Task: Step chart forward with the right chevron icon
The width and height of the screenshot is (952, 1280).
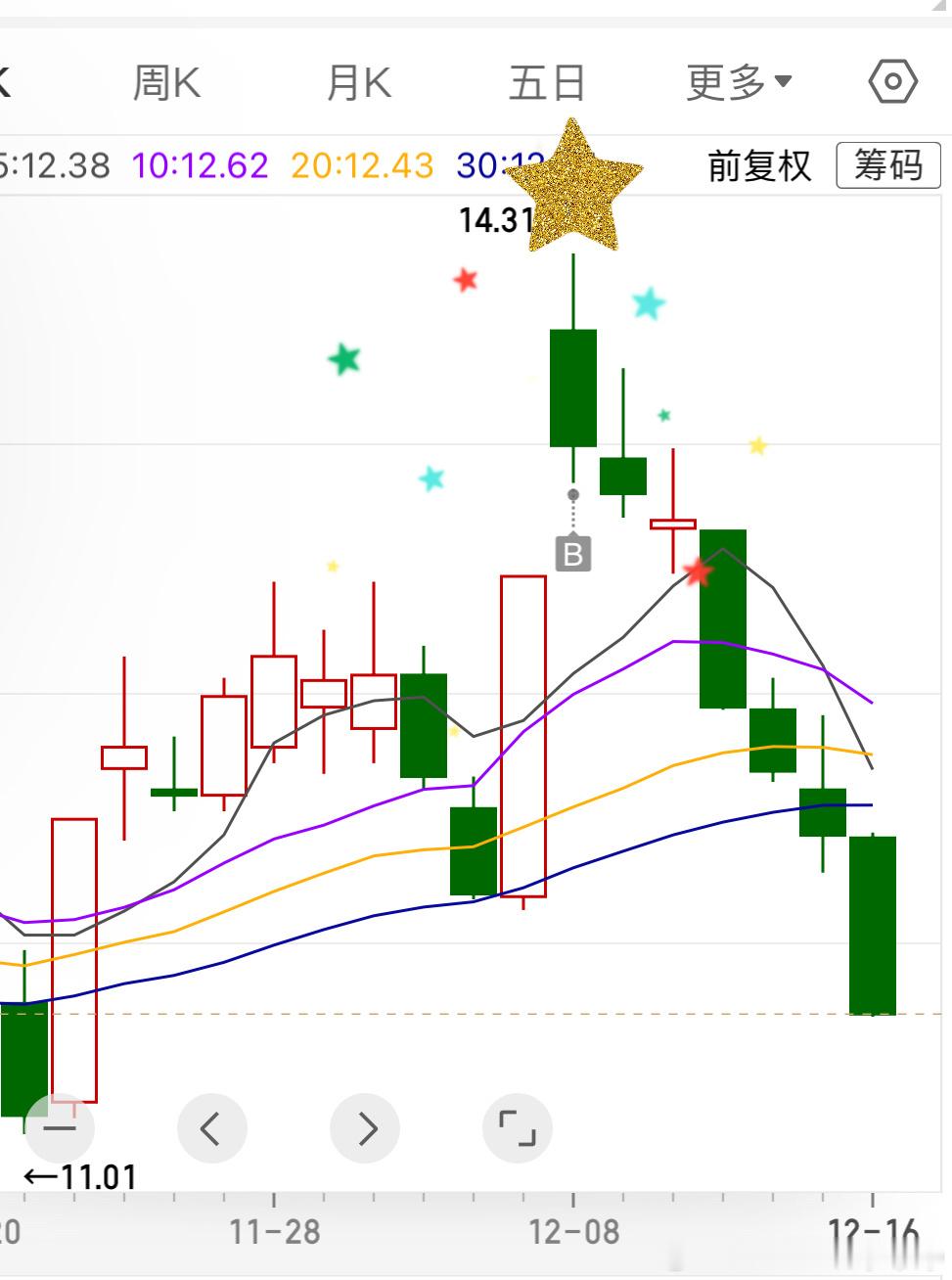Action: pos(365,1128)
